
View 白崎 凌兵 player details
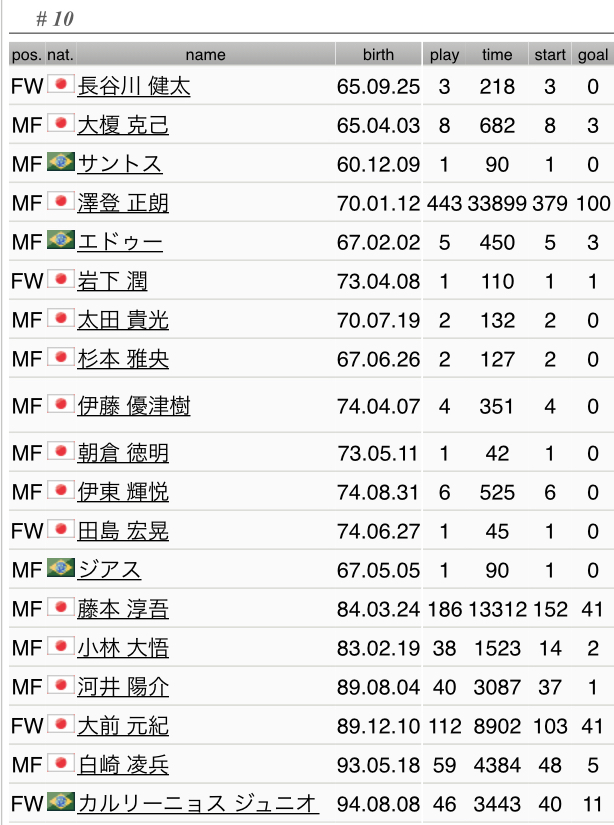123,766
